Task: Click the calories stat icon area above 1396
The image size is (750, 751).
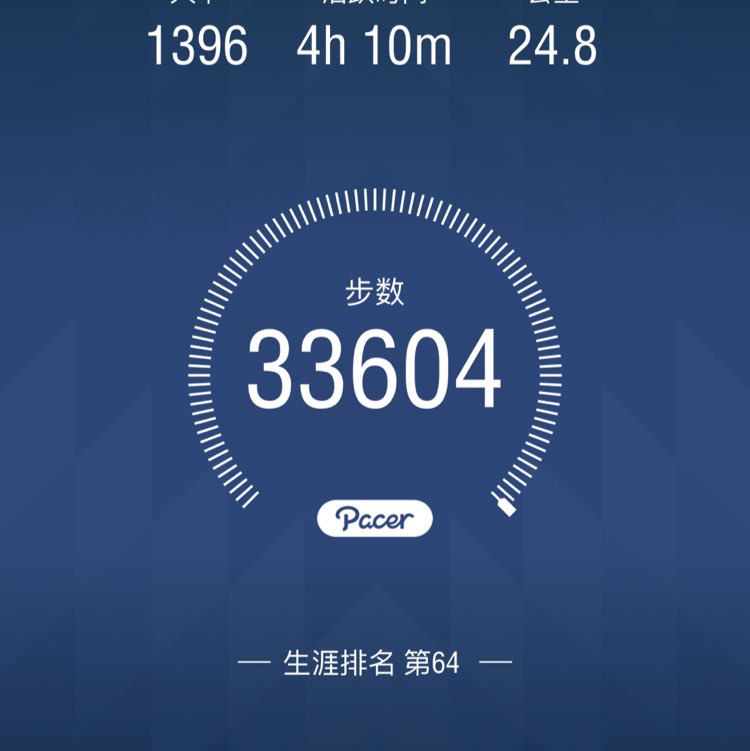Action: 198,8
